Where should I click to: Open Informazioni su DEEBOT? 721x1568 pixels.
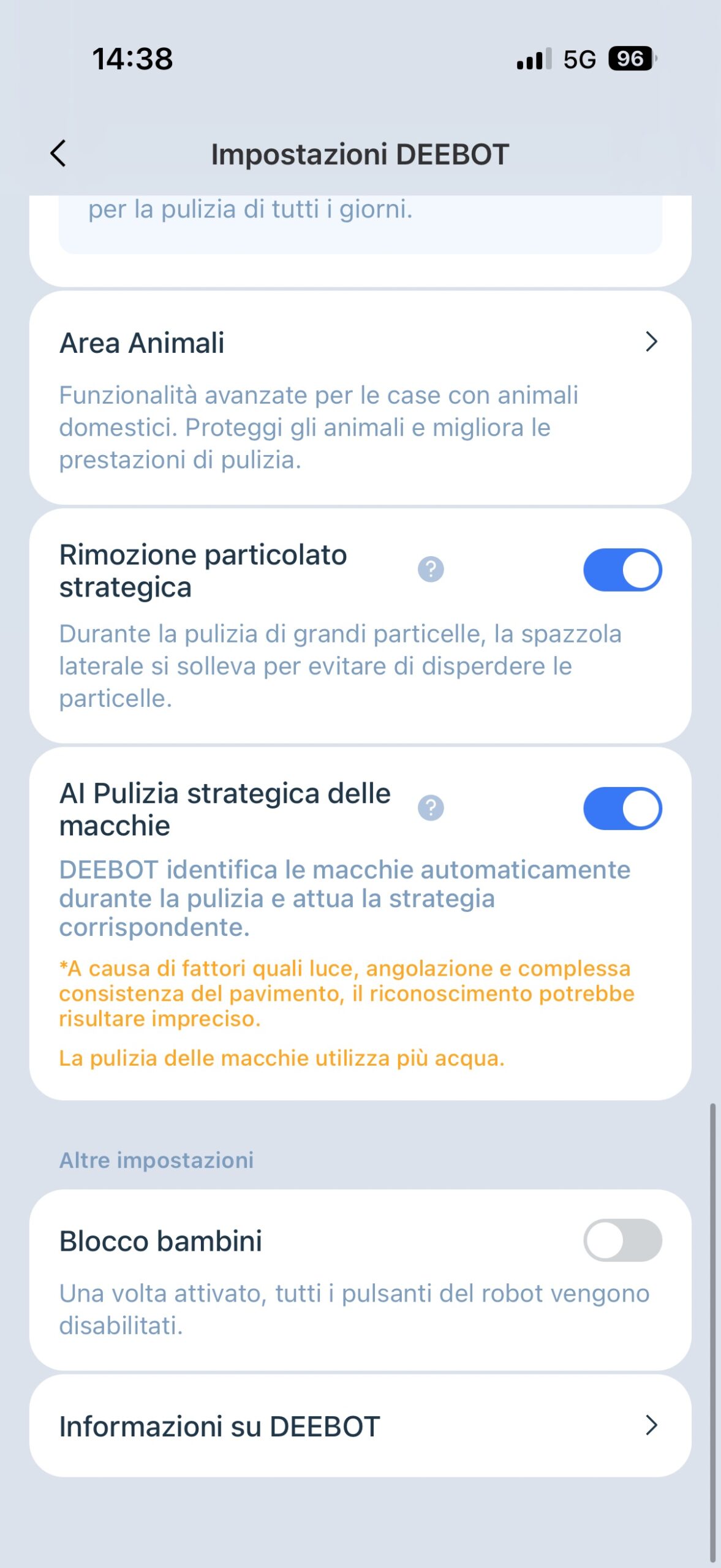pyautogui.click(x=360, y=1427)
